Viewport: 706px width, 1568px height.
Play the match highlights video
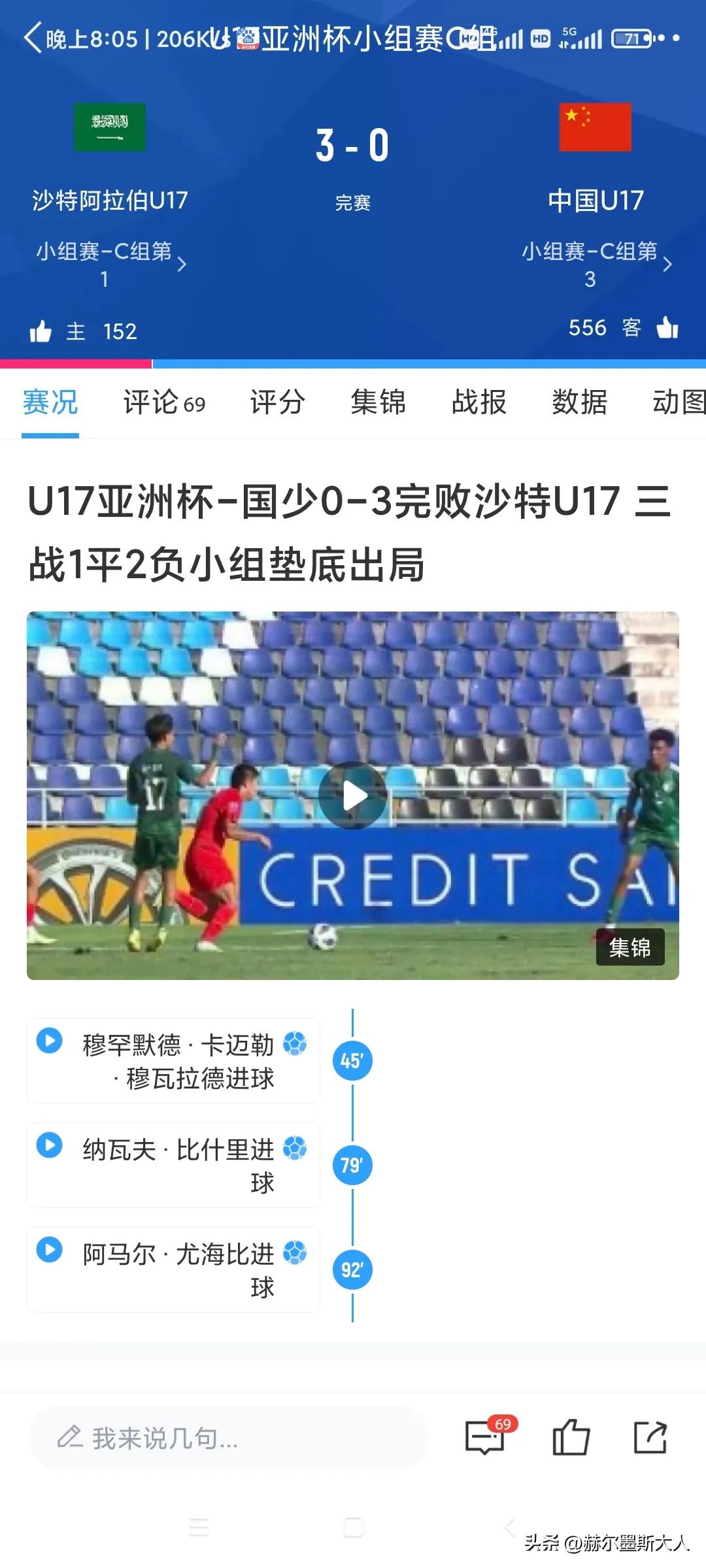(x=353, y=794)
